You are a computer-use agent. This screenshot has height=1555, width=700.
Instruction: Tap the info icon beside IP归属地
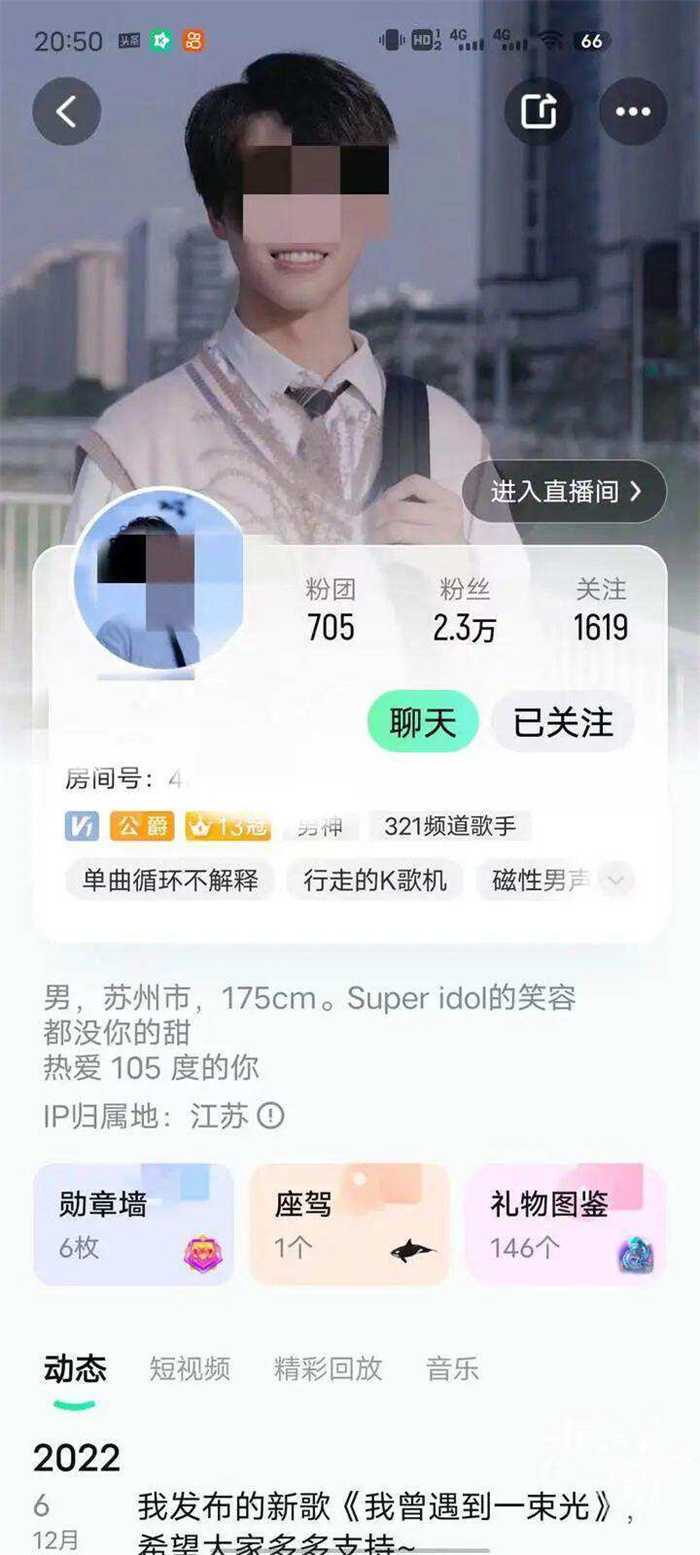coord(271,1116)
